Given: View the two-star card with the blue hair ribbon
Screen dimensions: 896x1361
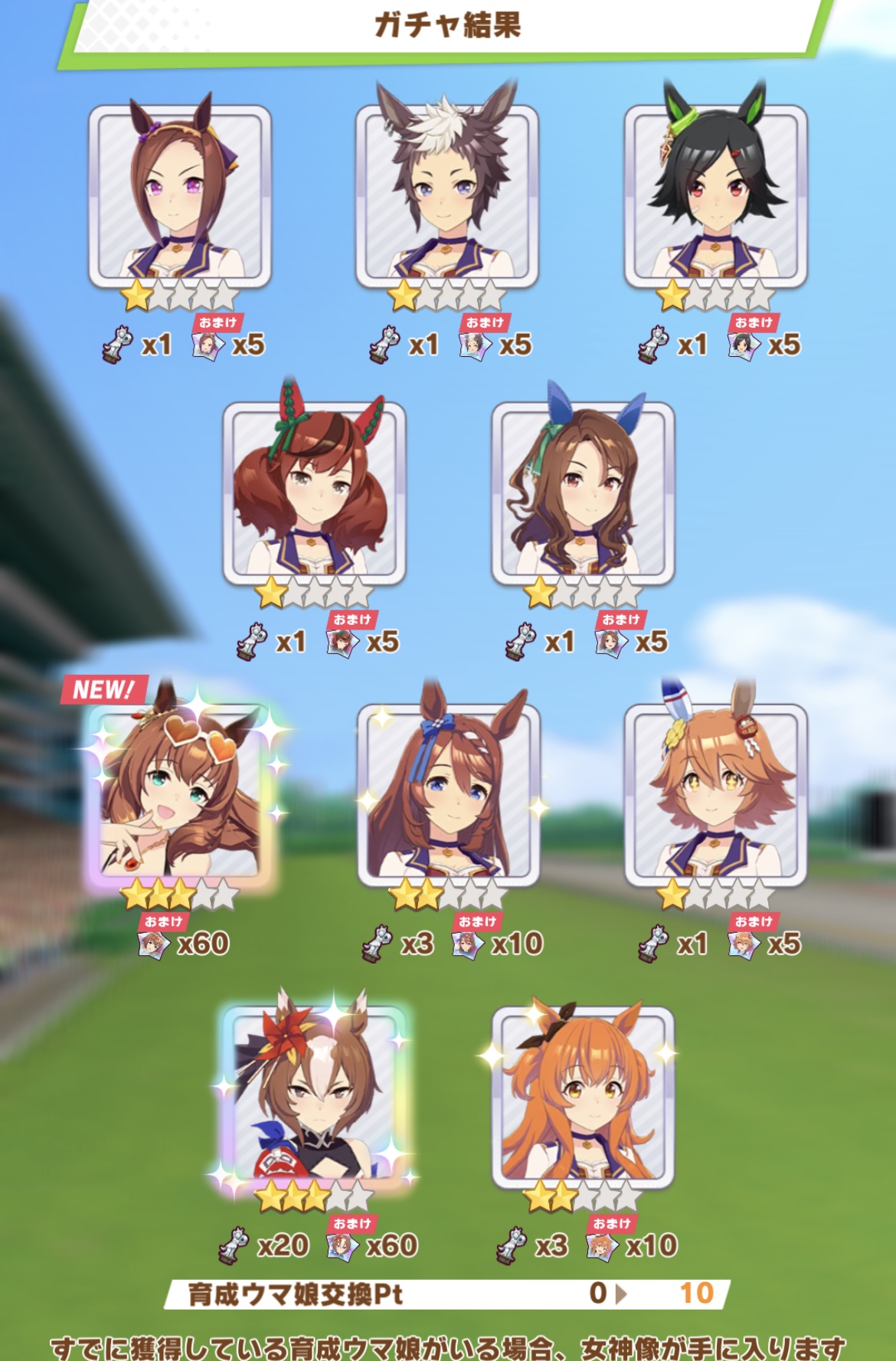Looking at the screenshot, I should [448, 793].
